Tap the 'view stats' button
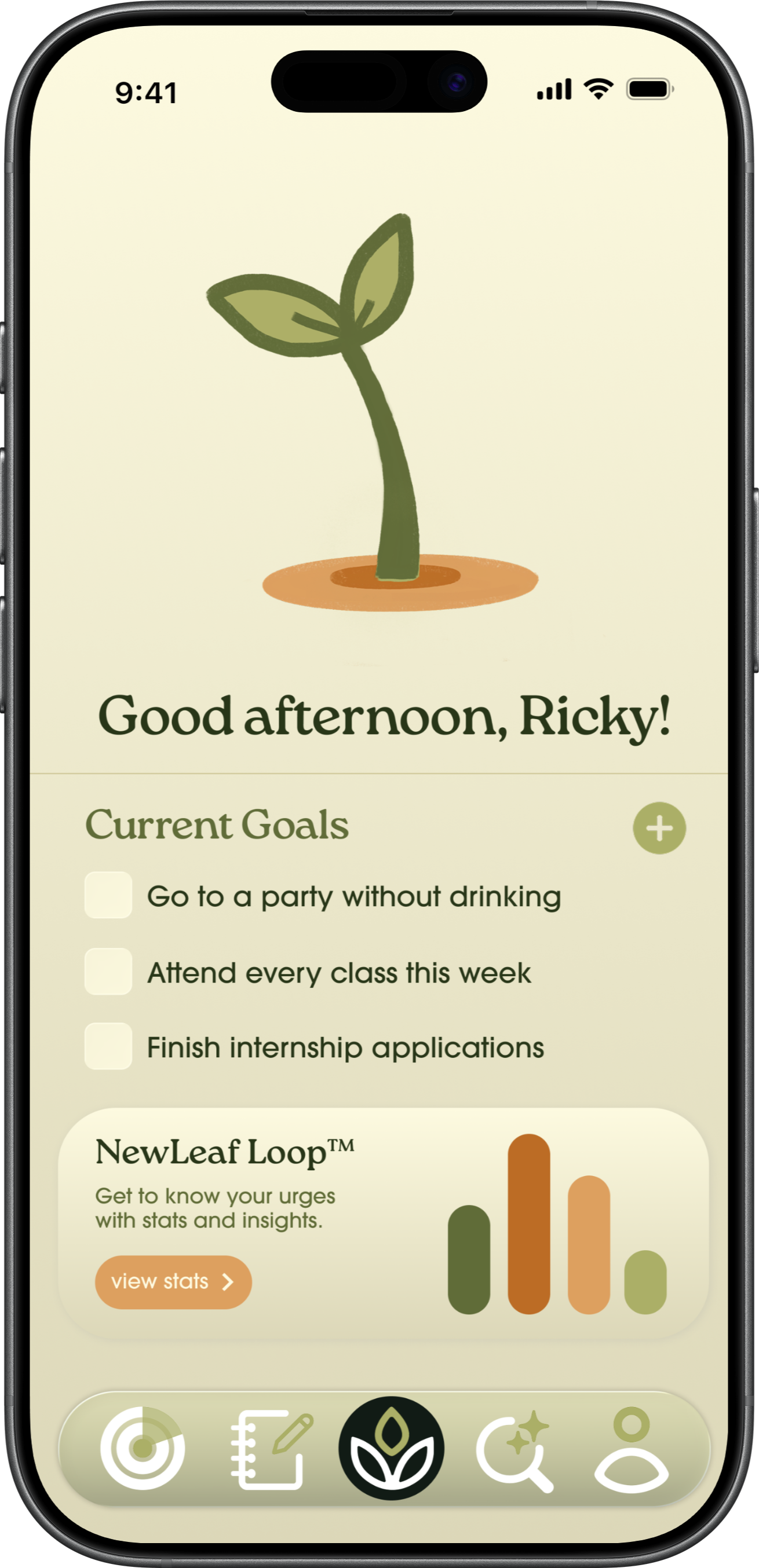The width and height of the screenshot is (759, 1568). tap(173, 1281)
